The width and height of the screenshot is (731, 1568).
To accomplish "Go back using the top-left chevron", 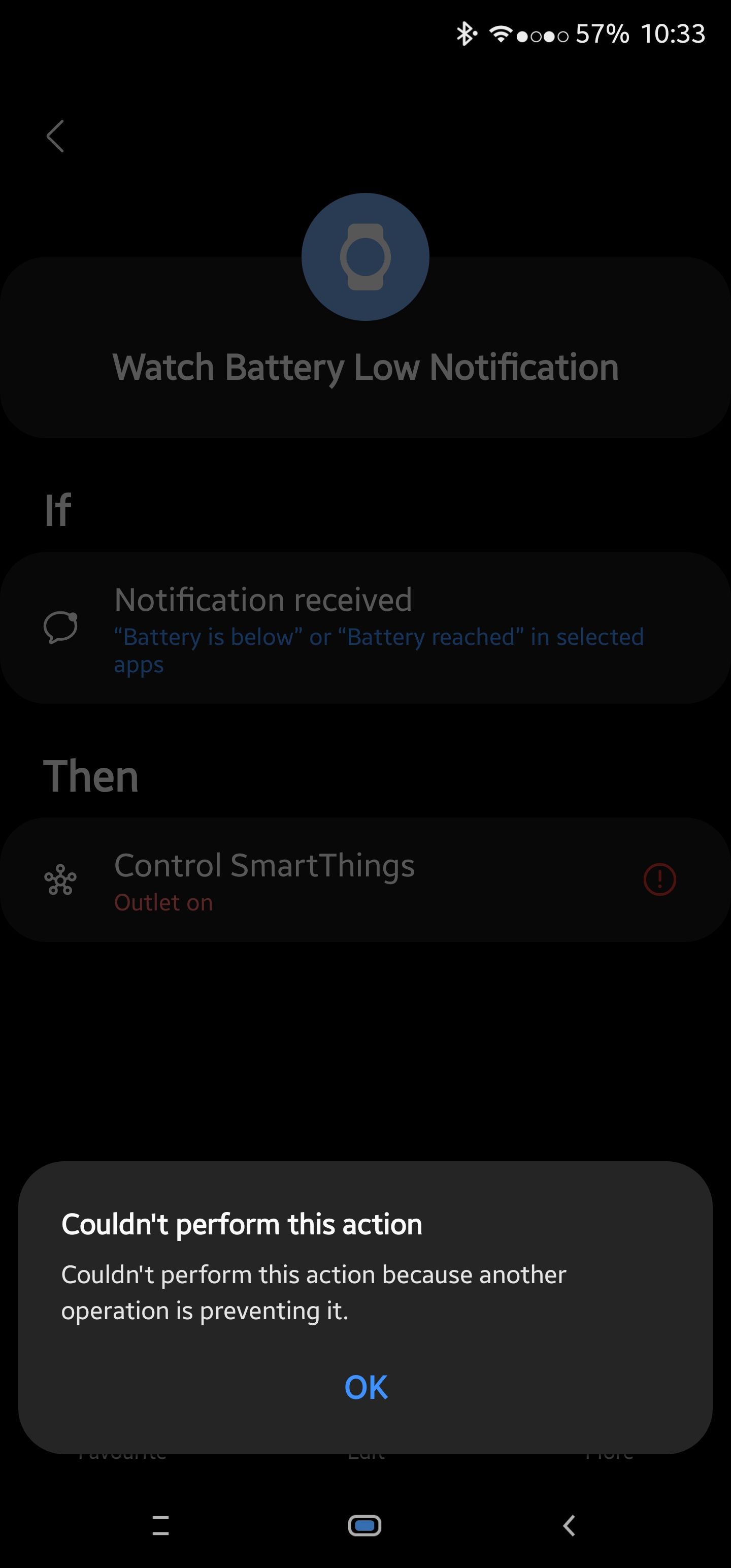I will pyautogui.click(x=55, y=137).
